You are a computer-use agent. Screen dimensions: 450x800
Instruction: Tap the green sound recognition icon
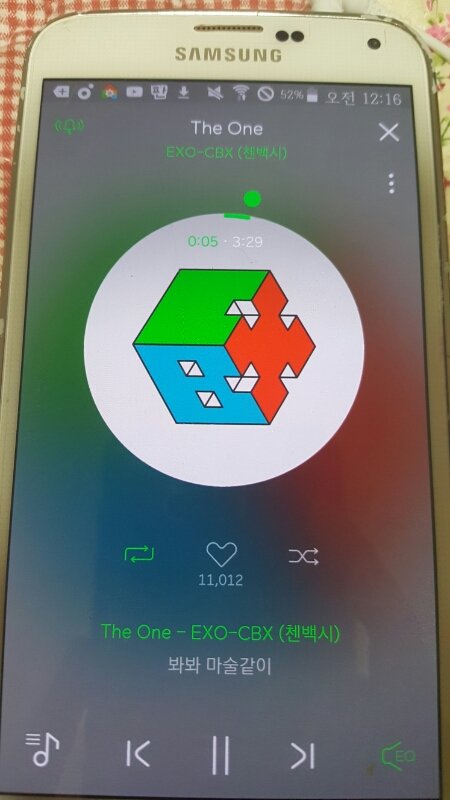click(x=70, y=127)
